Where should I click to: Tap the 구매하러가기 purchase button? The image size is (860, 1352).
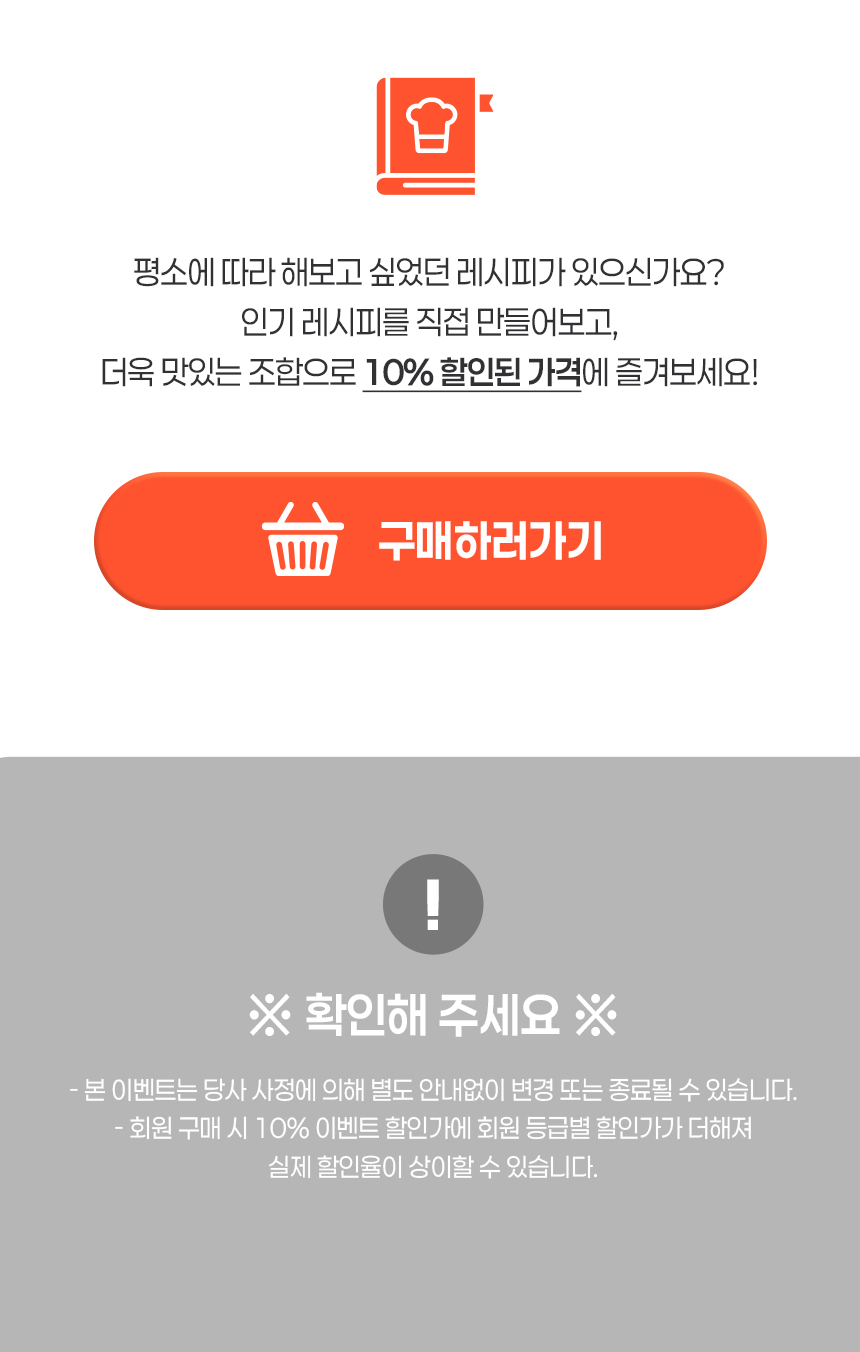[x=430, y=541]
